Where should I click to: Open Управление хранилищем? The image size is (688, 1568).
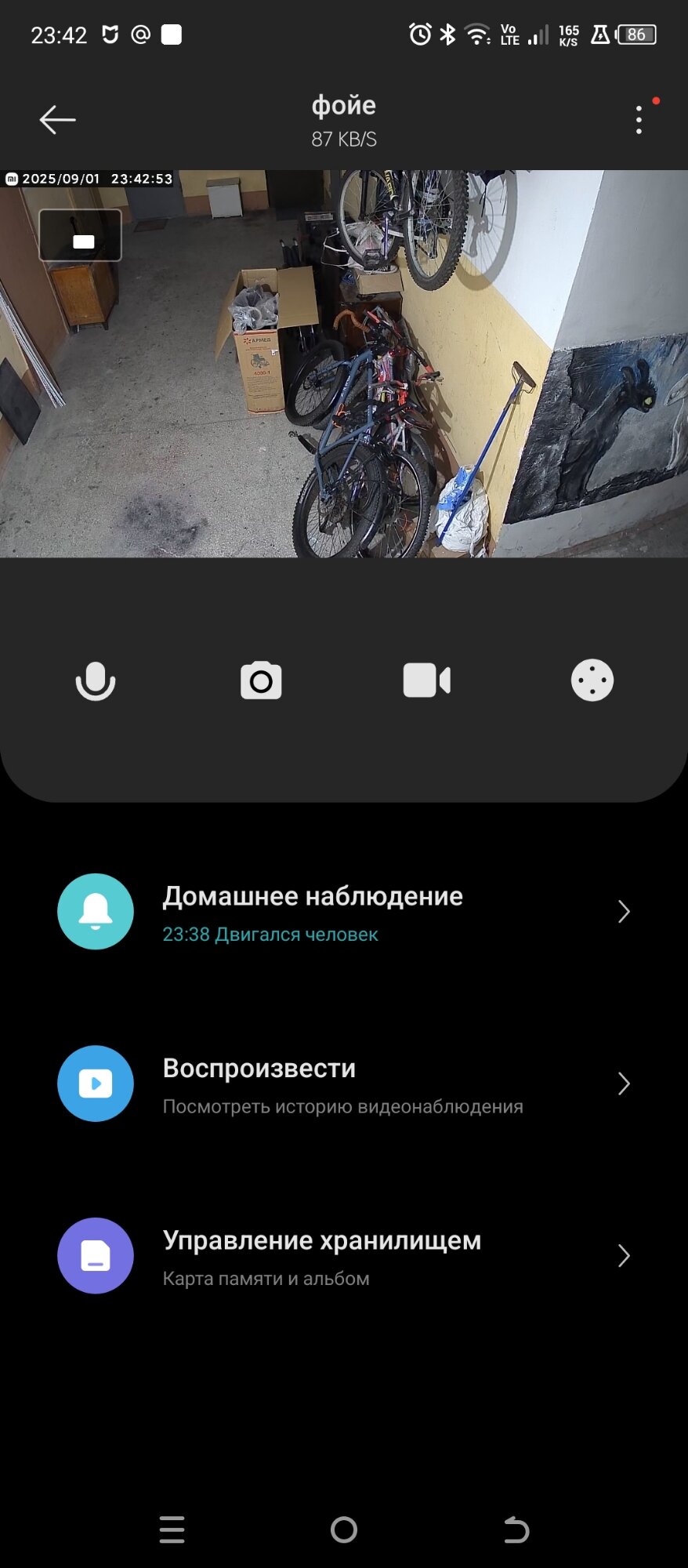pos(344,1256)
